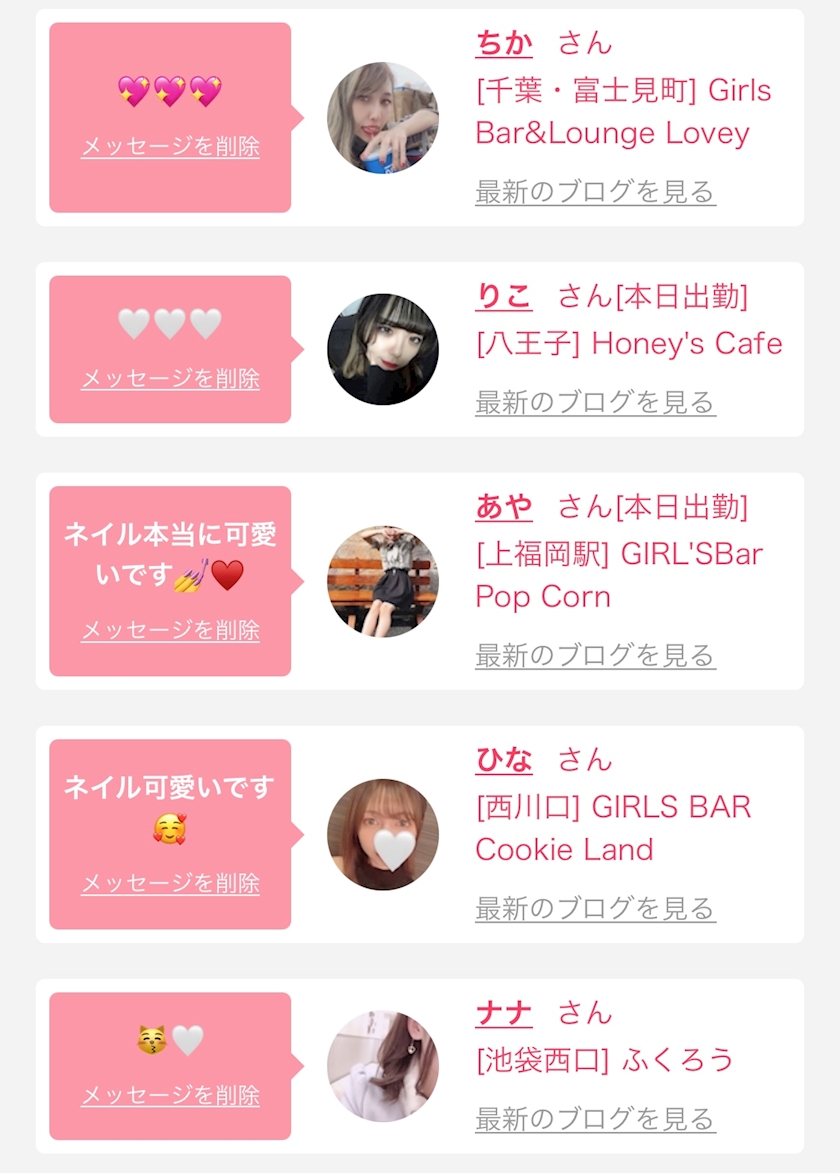Tap ちか's profile photo
The height and width of the screenshot is (1173, 840).
[383, 117]
